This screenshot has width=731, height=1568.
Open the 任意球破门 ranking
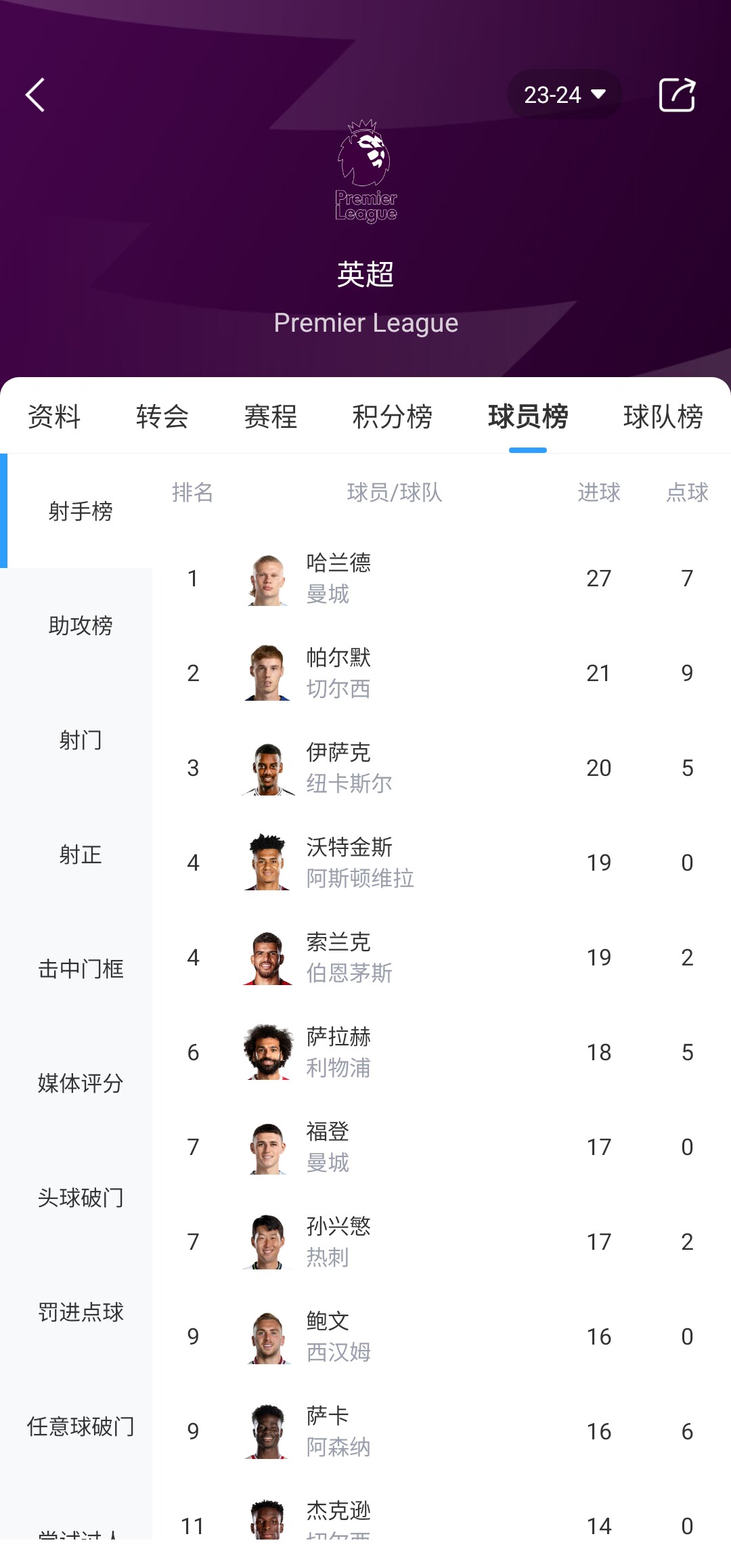coord(80,1427)
